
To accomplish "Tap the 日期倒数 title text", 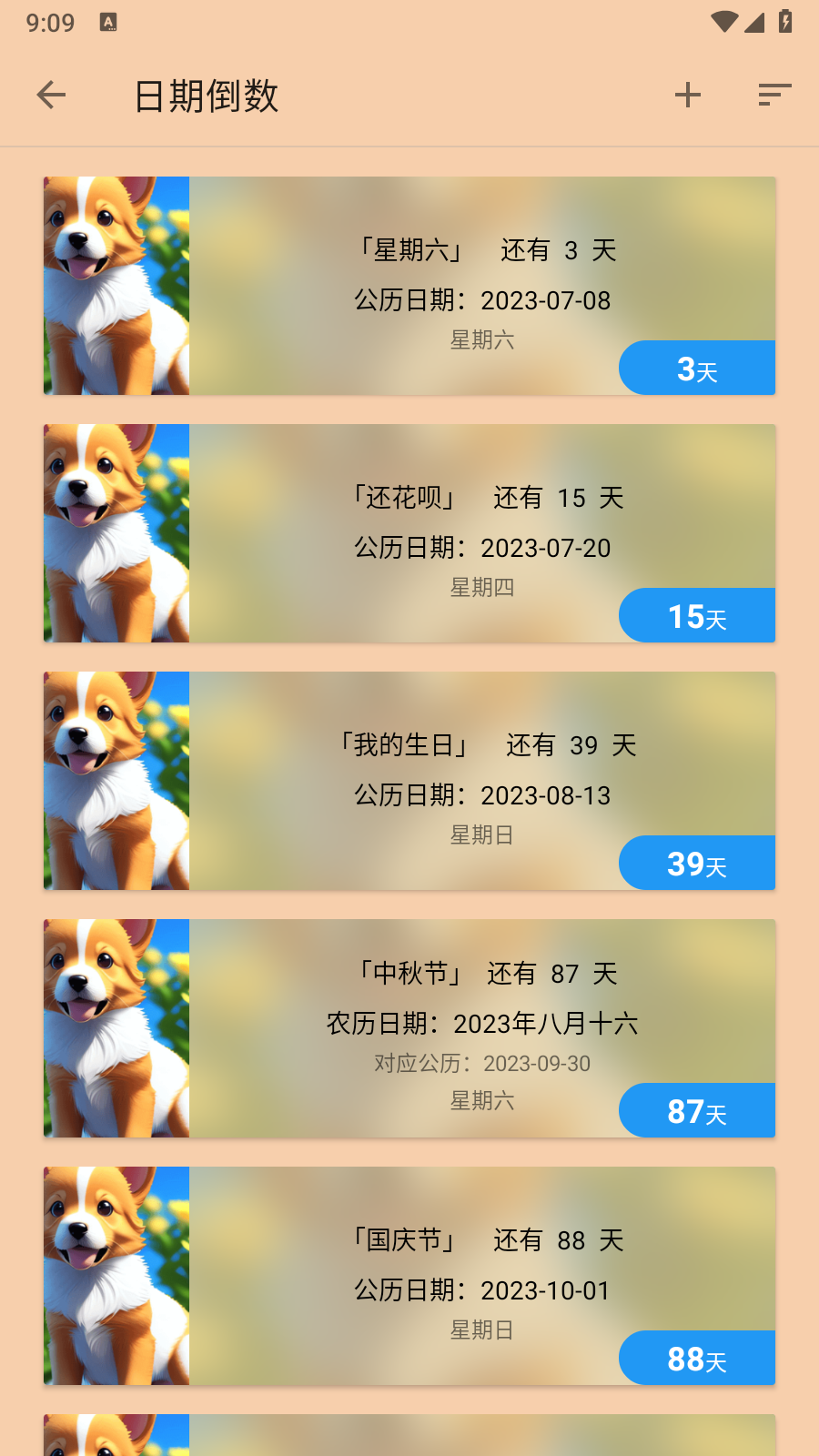I will [205, 95].
